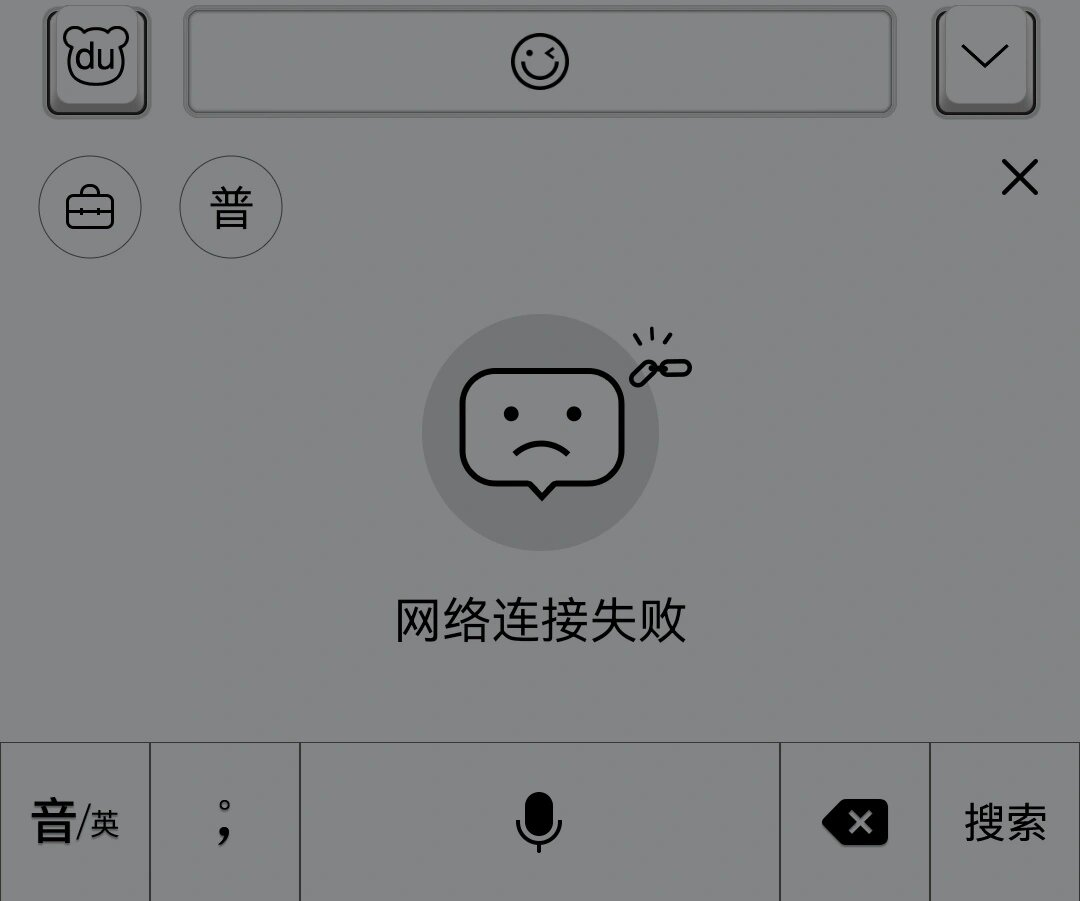The height and width of the screenshot is (901, 1080).
Task: Collapse the keyboard with the down chevron
Action: coord(985,60)
